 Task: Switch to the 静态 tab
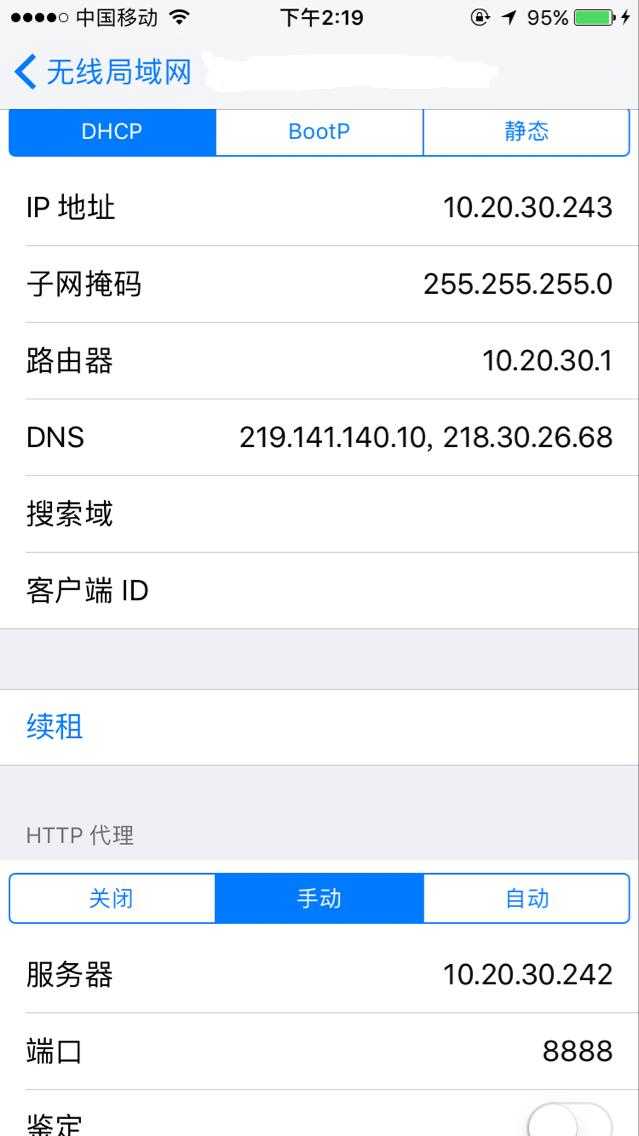click(x=526, y=132)
